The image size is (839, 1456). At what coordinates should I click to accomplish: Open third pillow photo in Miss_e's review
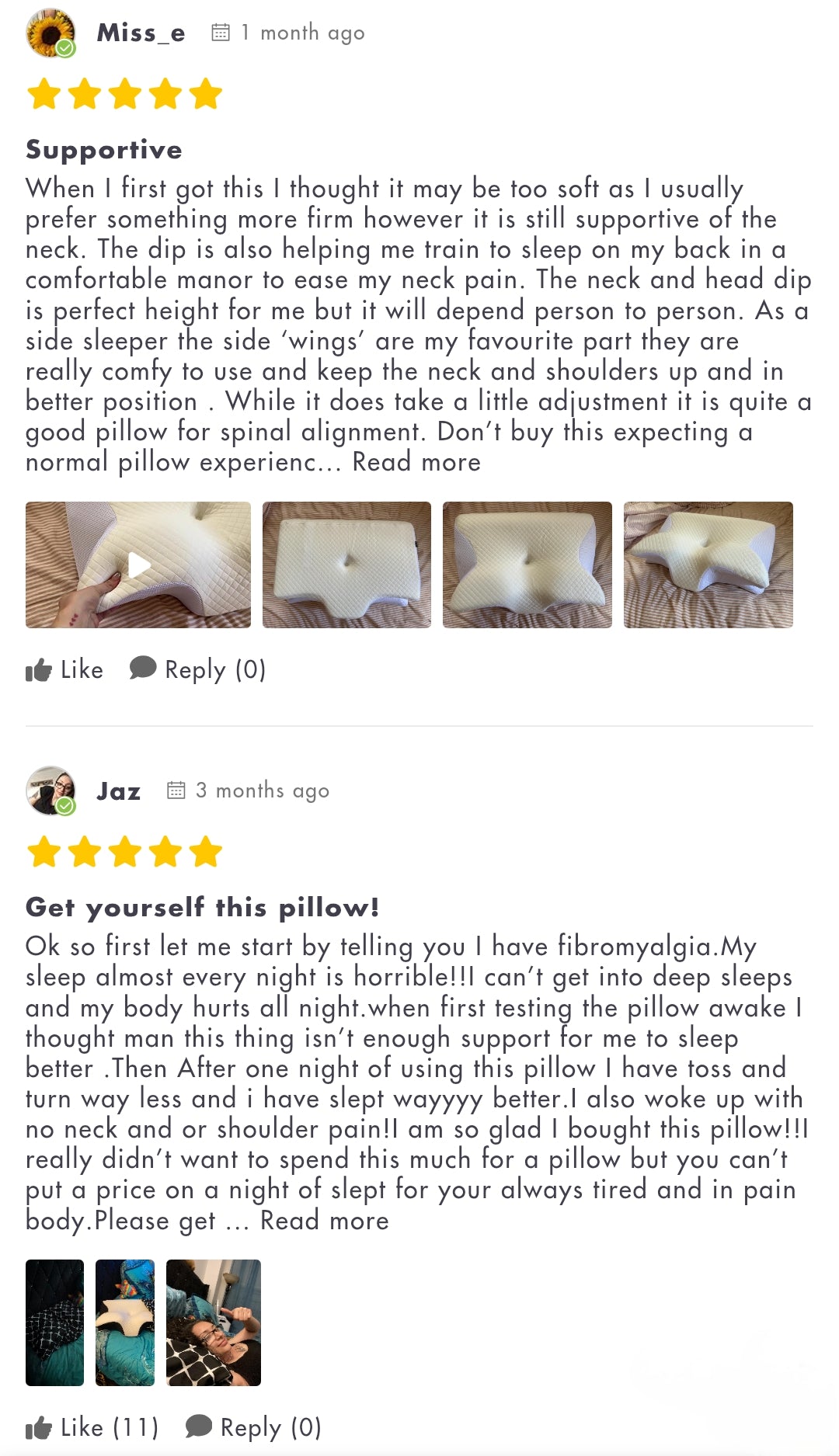point(527,565)
